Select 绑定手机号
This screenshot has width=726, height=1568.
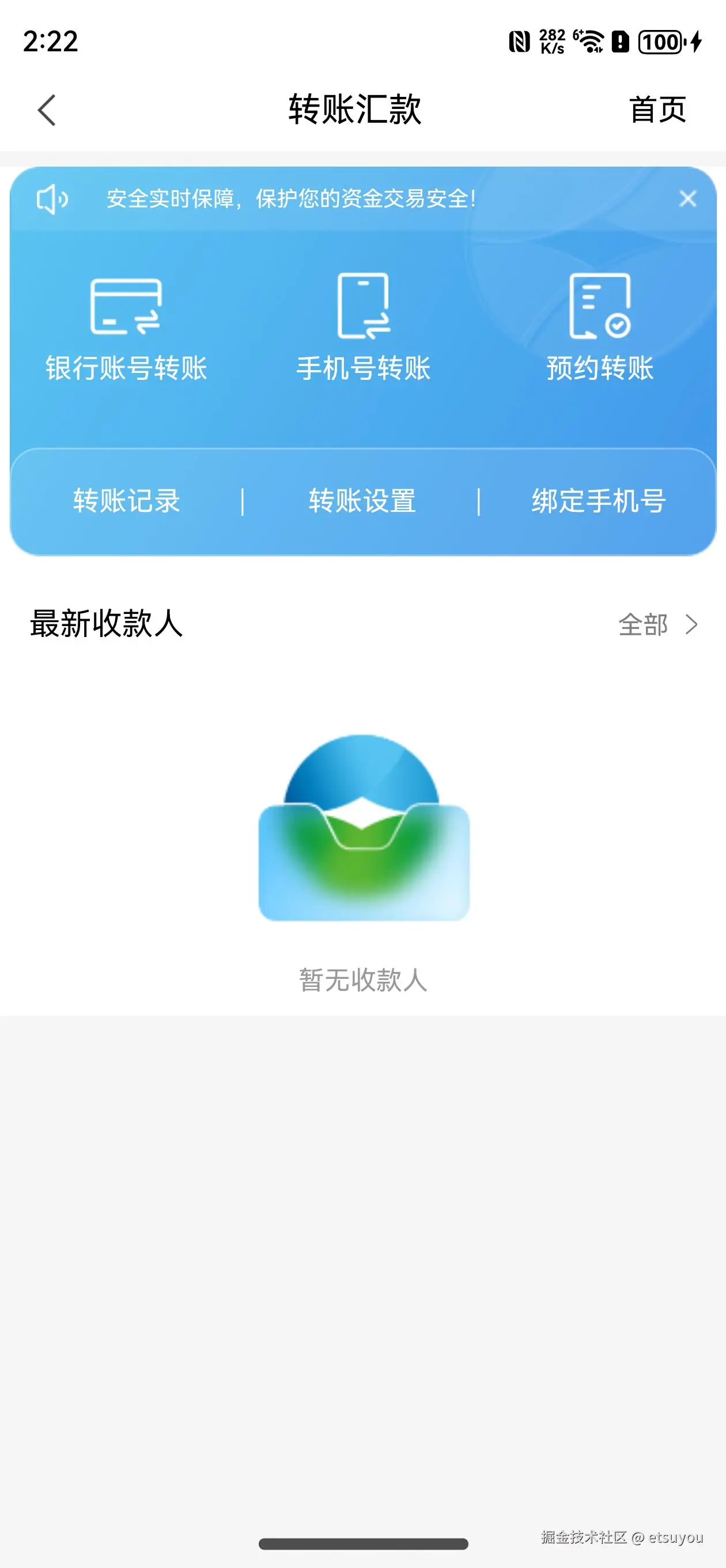click(599, 502)
